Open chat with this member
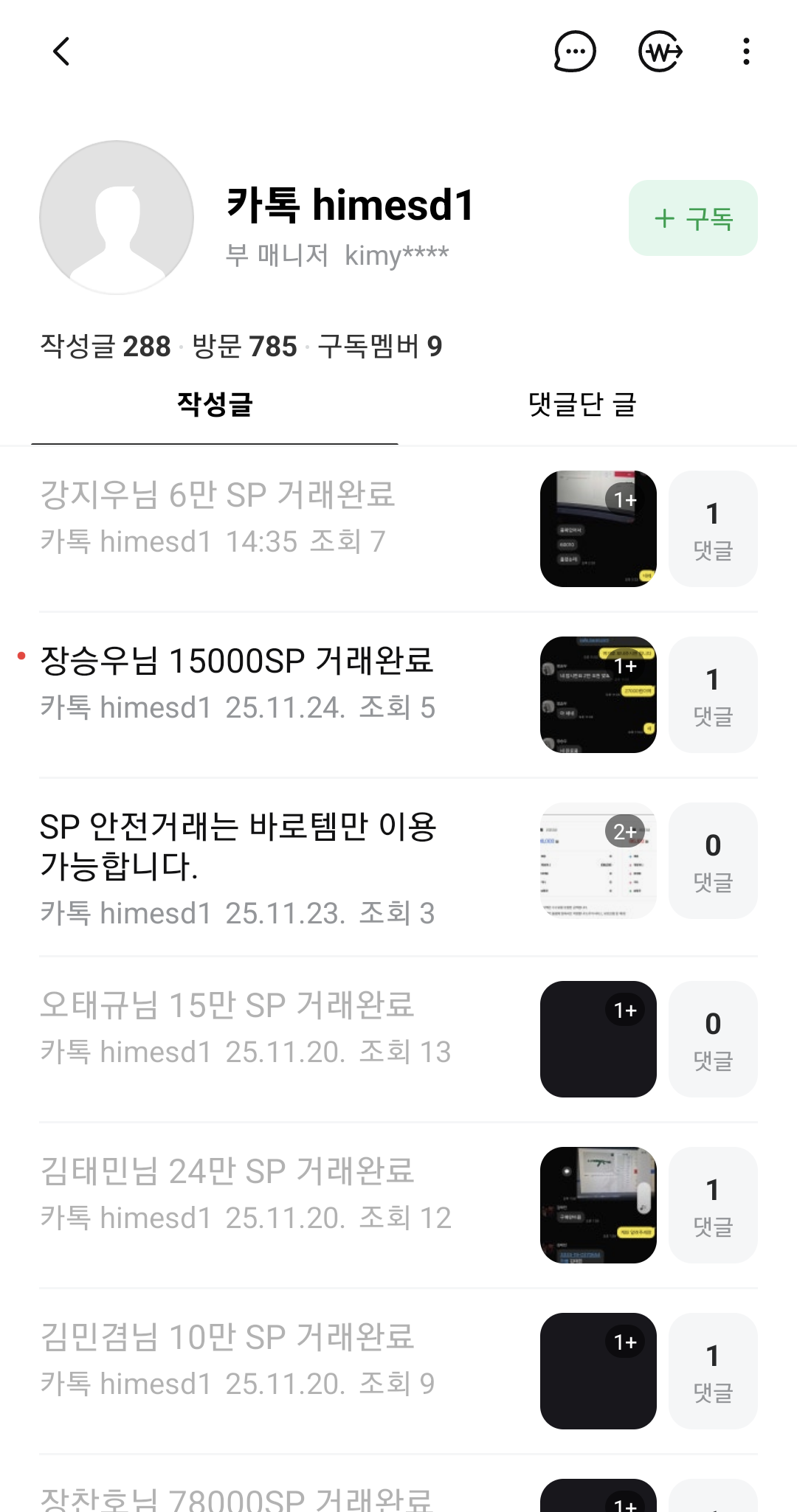 click(x=575, y=52)
